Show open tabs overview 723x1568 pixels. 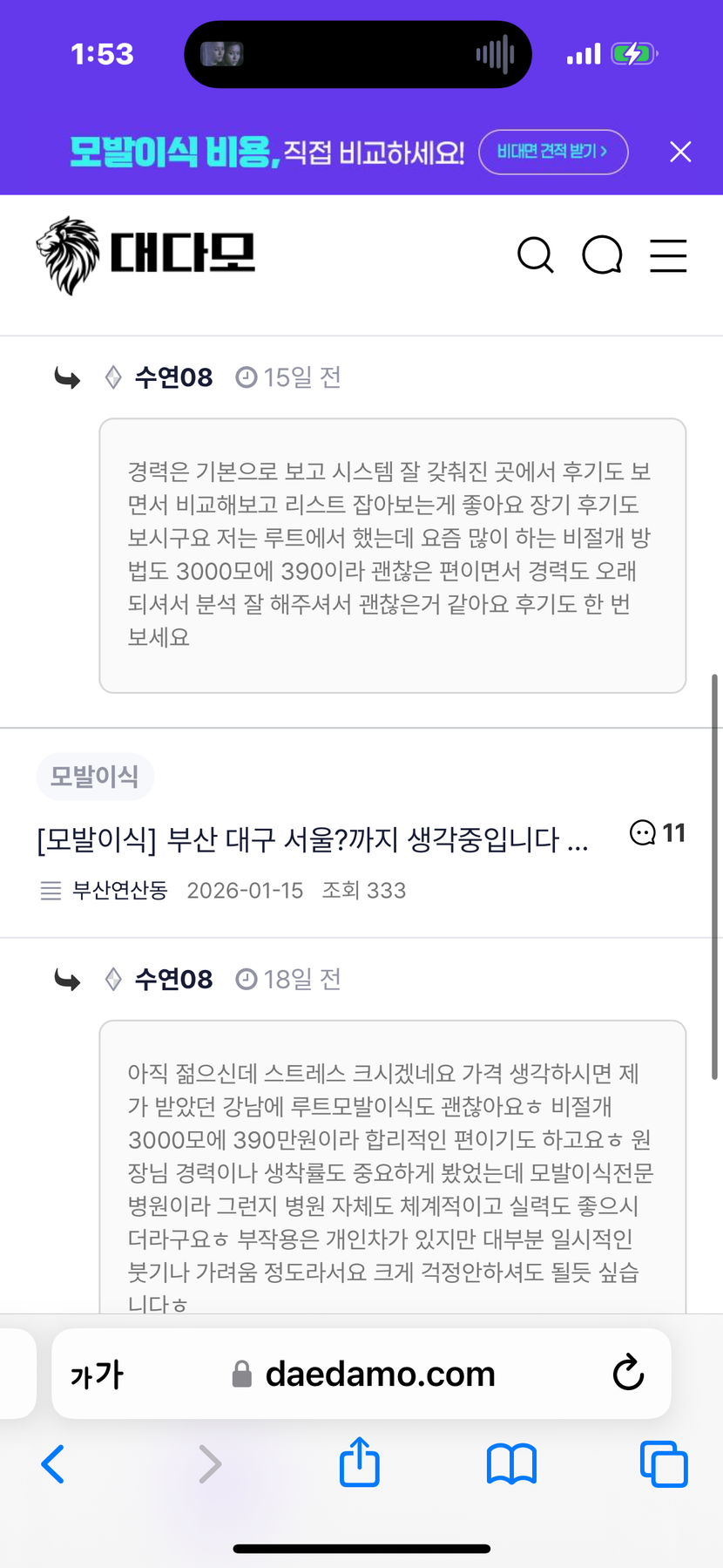click(664, 1464)
